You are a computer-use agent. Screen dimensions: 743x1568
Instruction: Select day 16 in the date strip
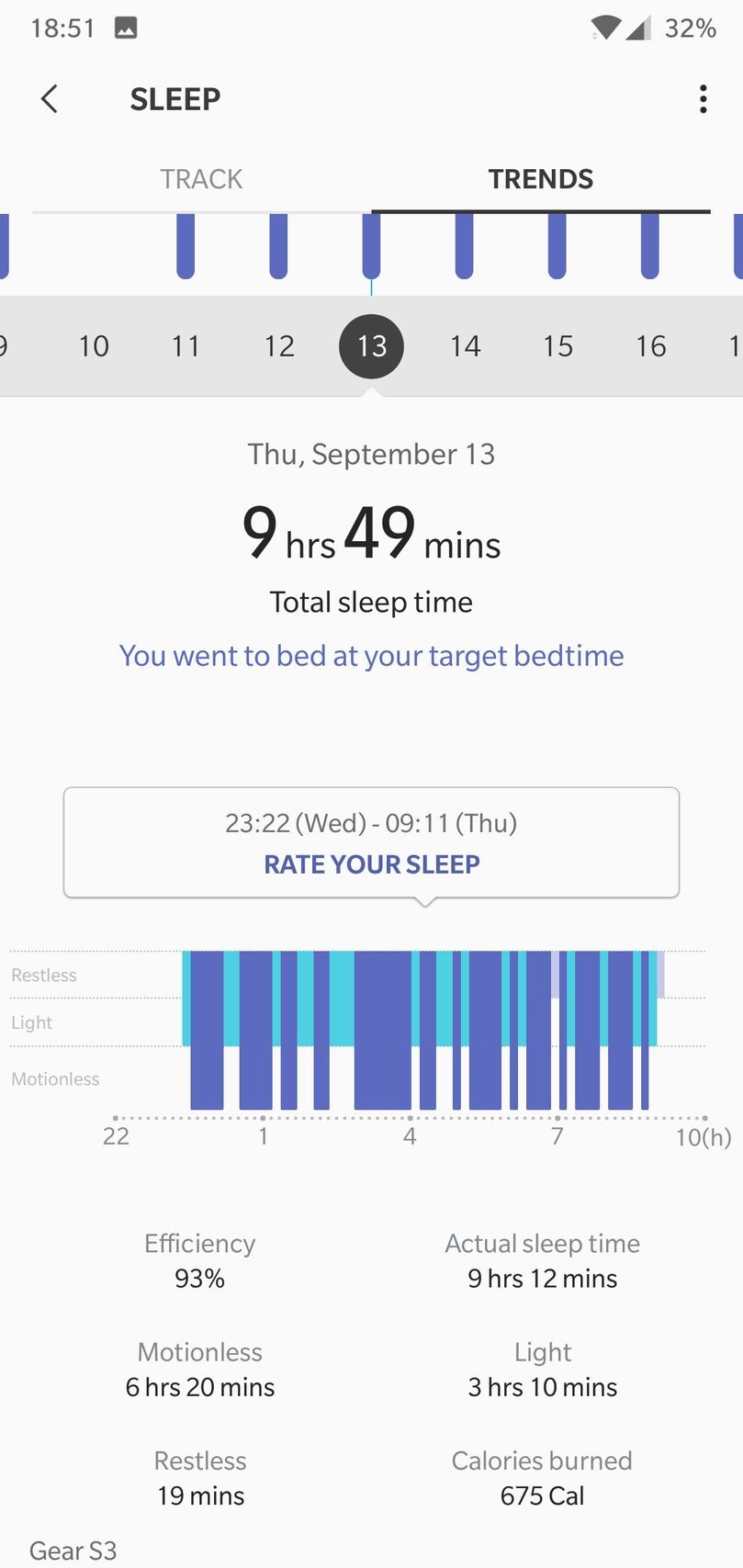tap(650, 346)
